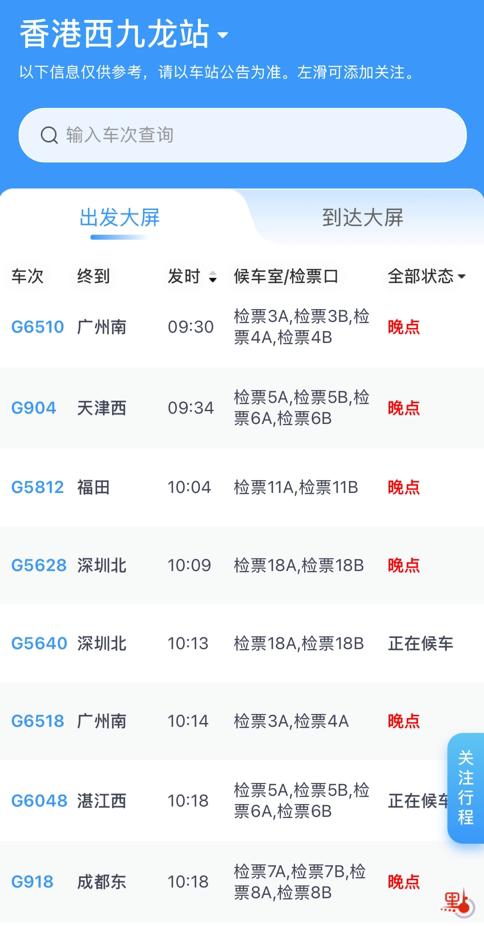Switch to the 到达大屏 tab
Image resolution: width=484 pixels, height=926 pixels.
pos(362,217)
